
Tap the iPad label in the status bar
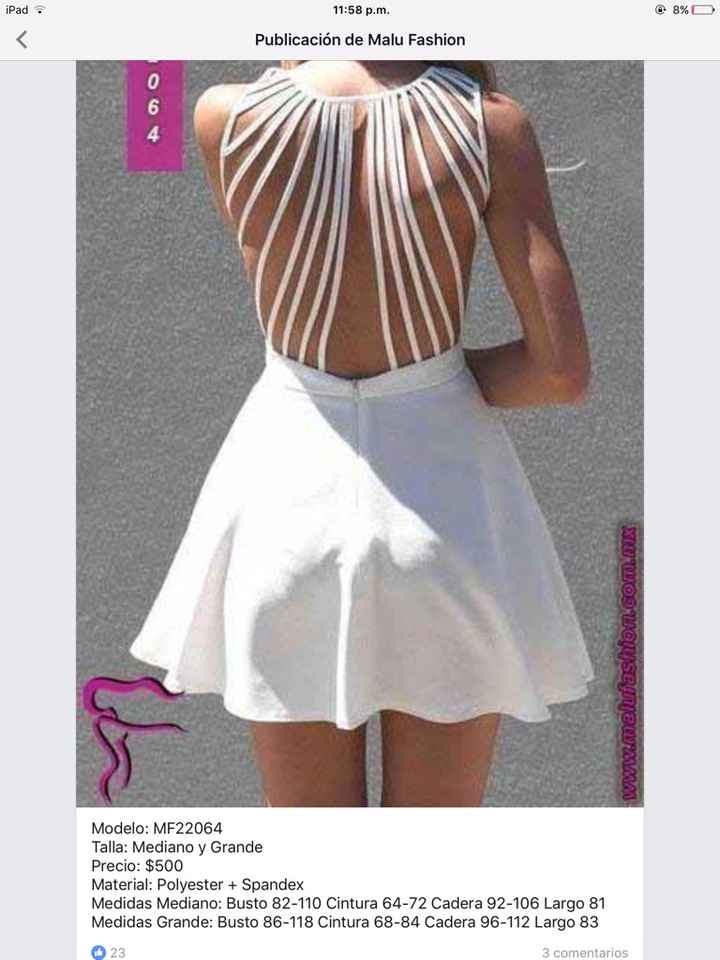(x=15, y=10)
